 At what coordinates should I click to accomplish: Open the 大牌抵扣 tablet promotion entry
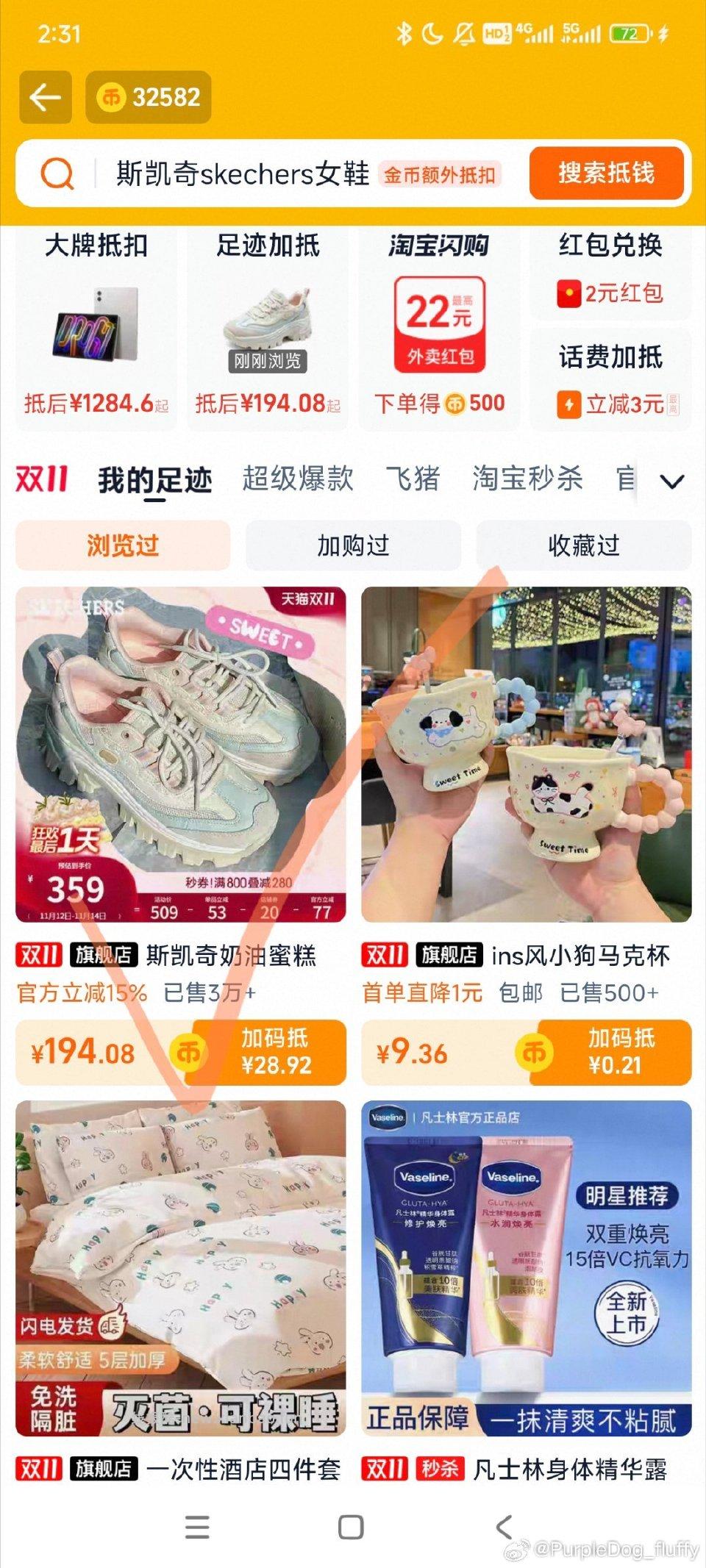97,323
